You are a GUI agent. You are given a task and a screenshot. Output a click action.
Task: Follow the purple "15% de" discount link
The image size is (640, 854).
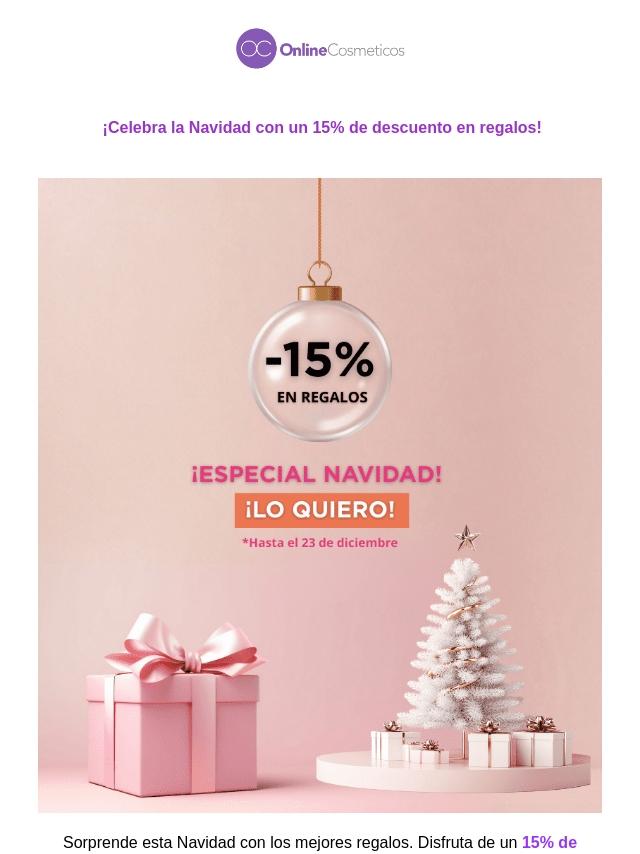[x=549, y=843]
